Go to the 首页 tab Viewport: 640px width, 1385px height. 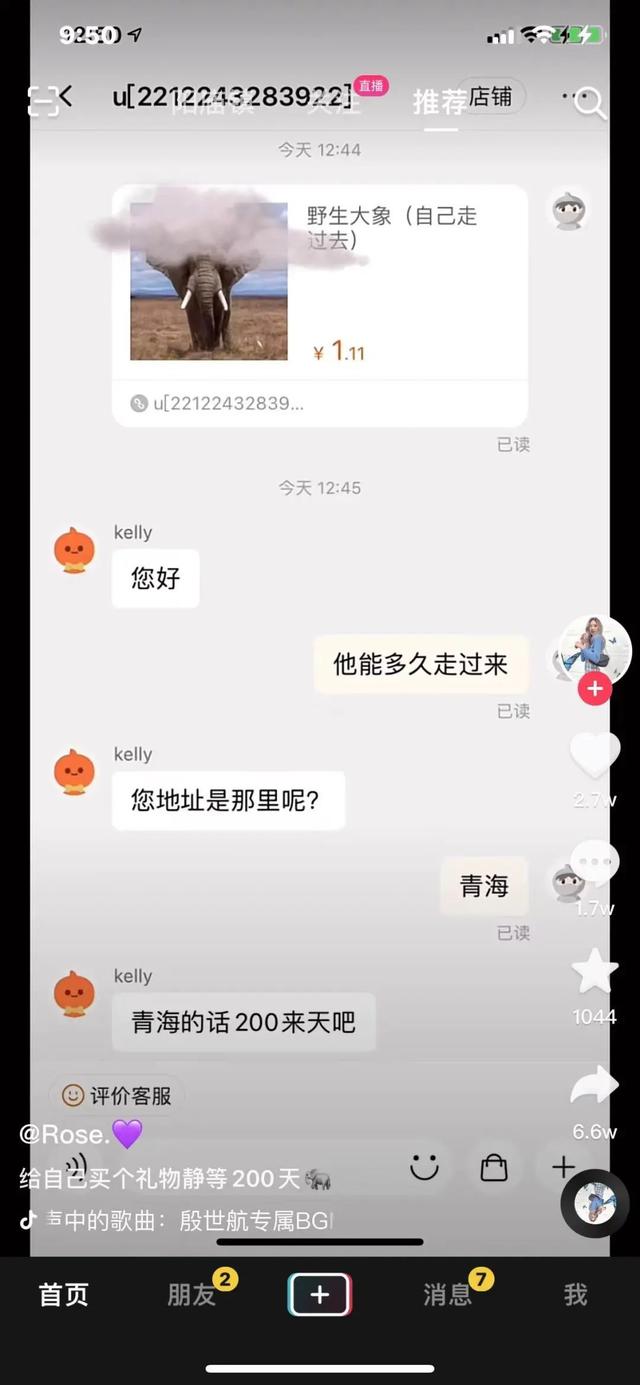(64, 1294)
